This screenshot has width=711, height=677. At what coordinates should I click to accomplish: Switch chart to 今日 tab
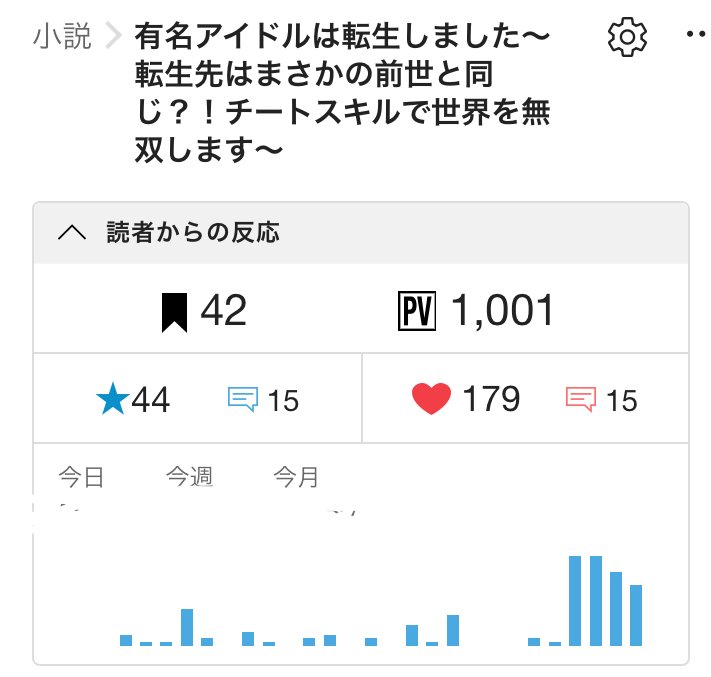[x=81, y=476]
